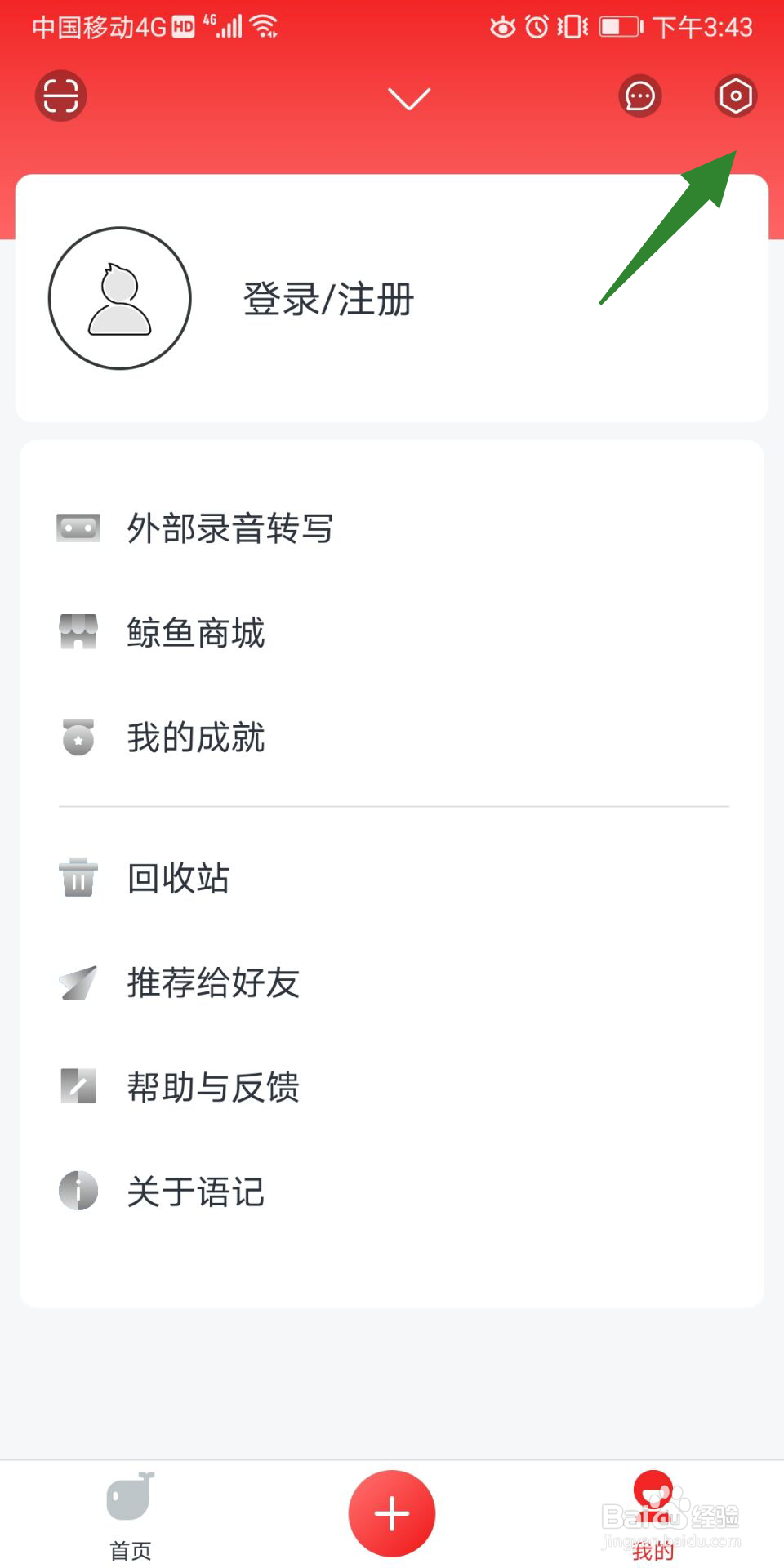Open the hexagon settings icon
The image size is (784, 1568).
click(x=736, y=96)
